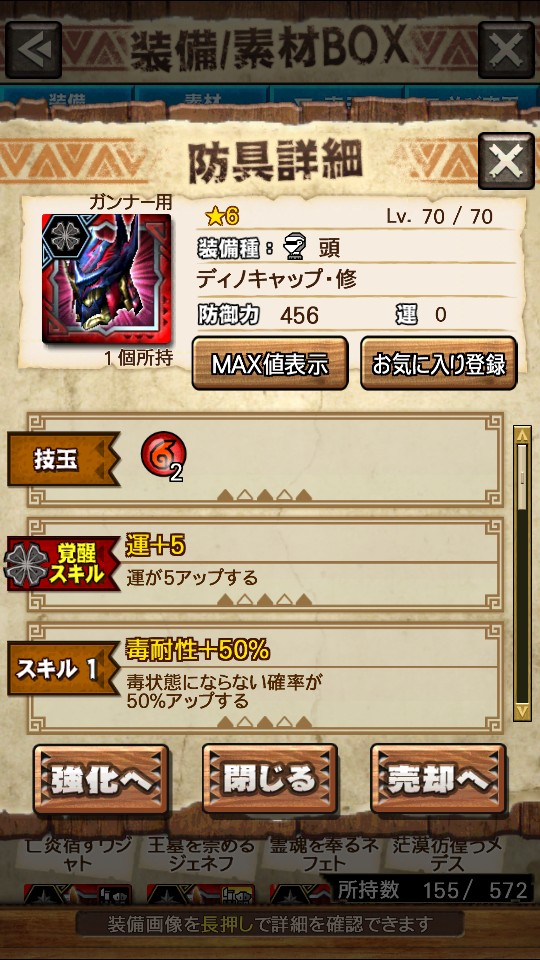
Task: Go back with the top-left arrow
Action: [x=34, y=50]
